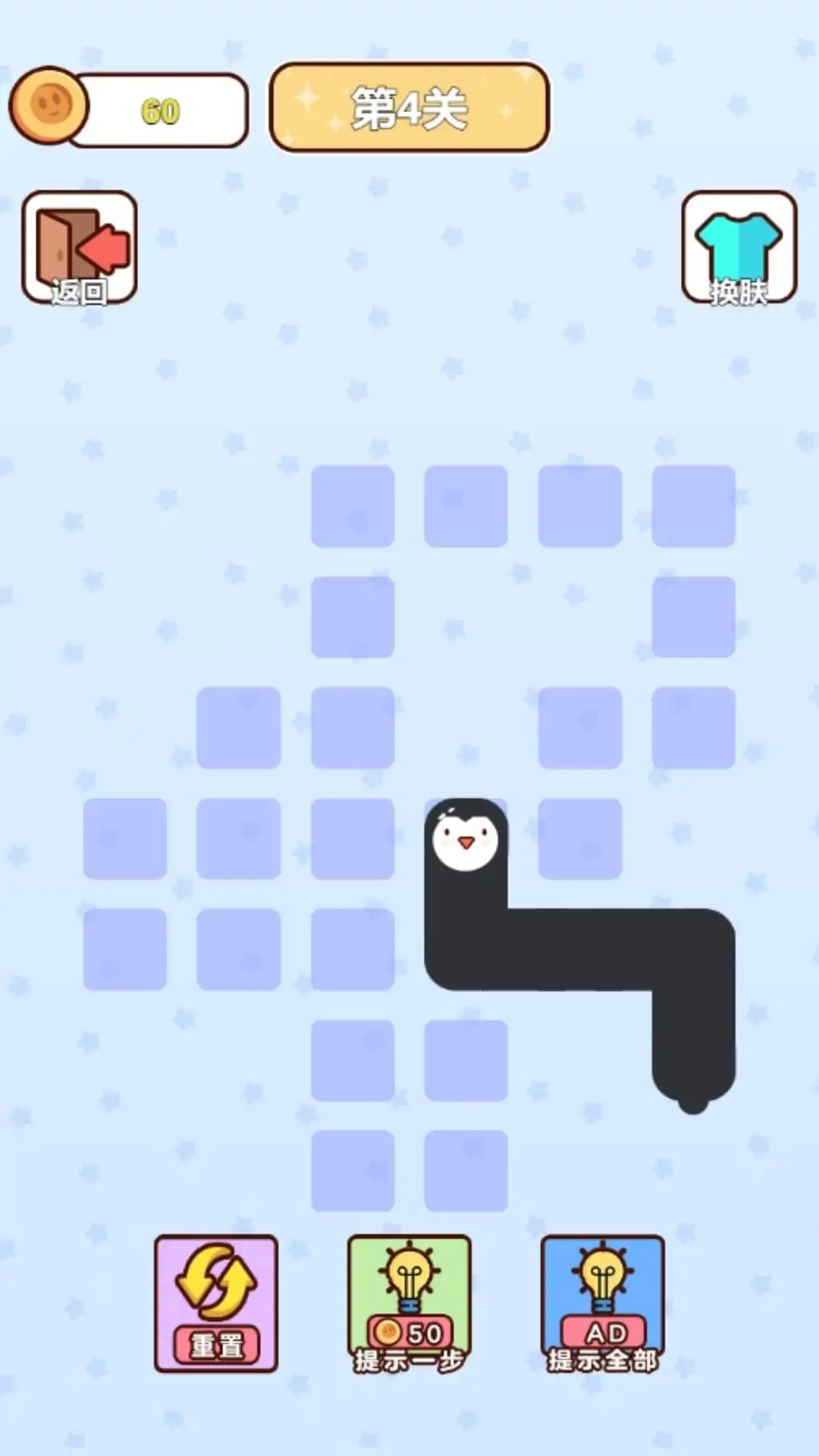Screen dimensions: 819x1456
Task: Buy a one-step hint for 50 coins
Action: click(409, 1303)
